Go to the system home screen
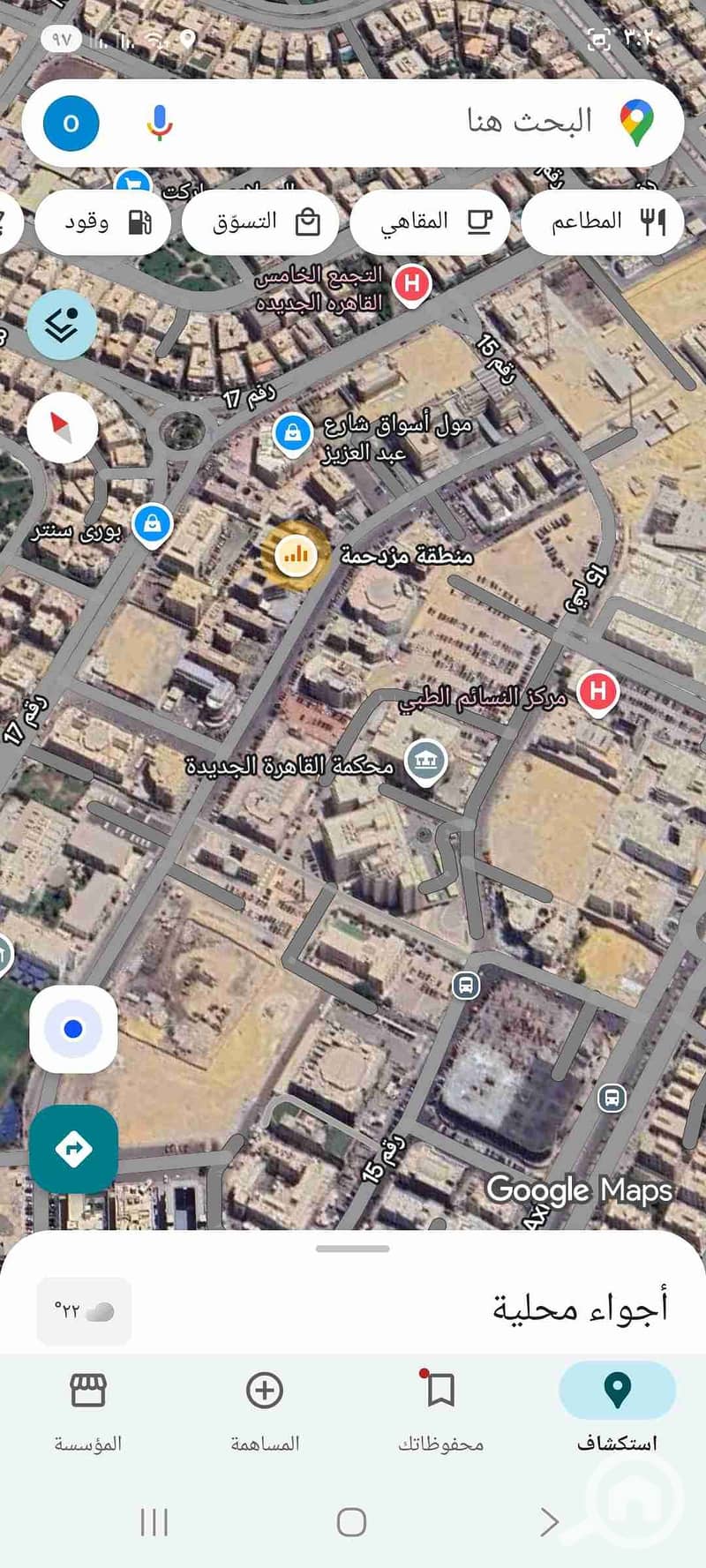This screenshot has height=1568, width=706. (x=351, y=1521)
